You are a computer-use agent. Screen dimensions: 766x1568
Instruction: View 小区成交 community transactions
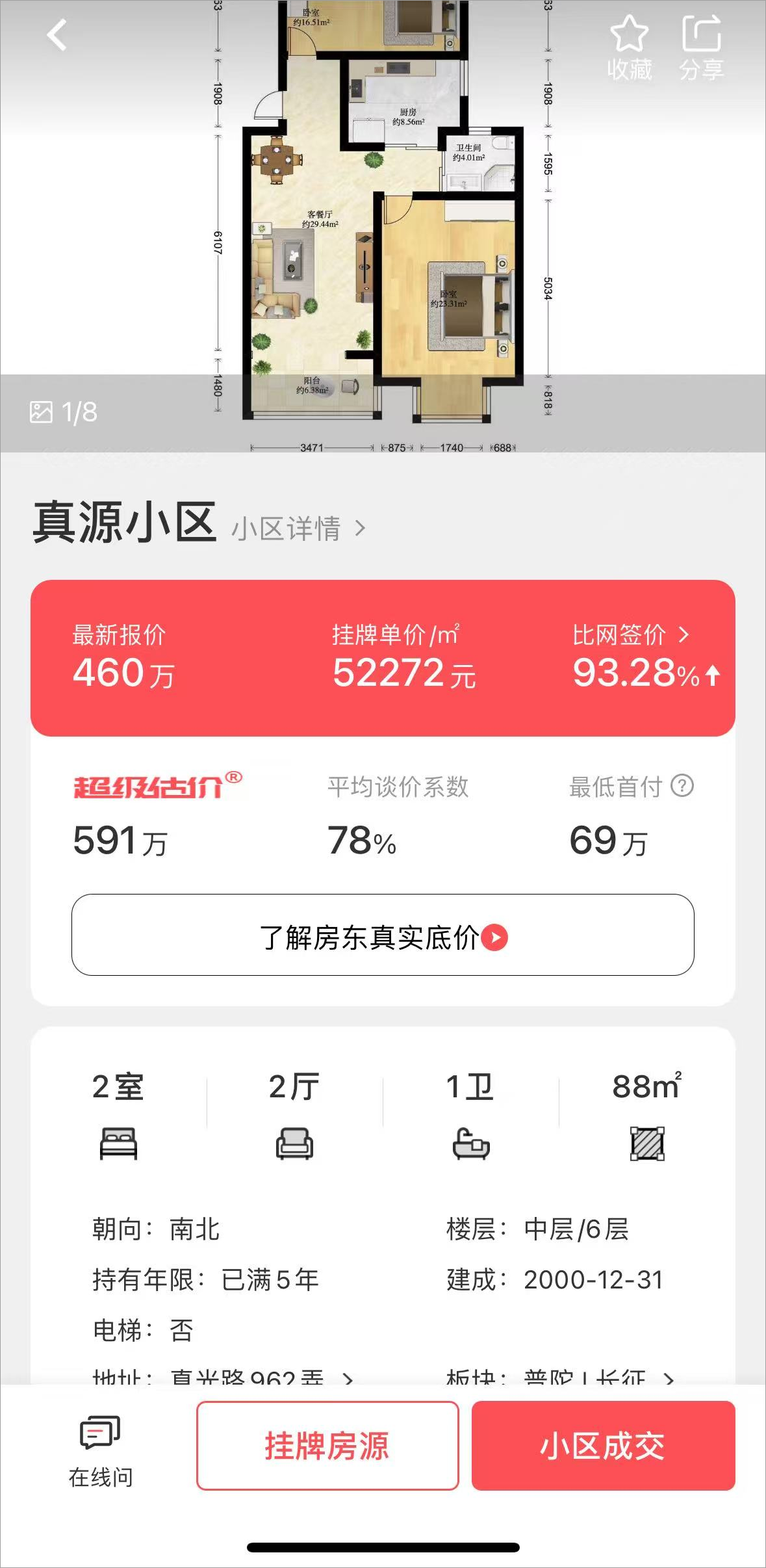(603, 1446)
